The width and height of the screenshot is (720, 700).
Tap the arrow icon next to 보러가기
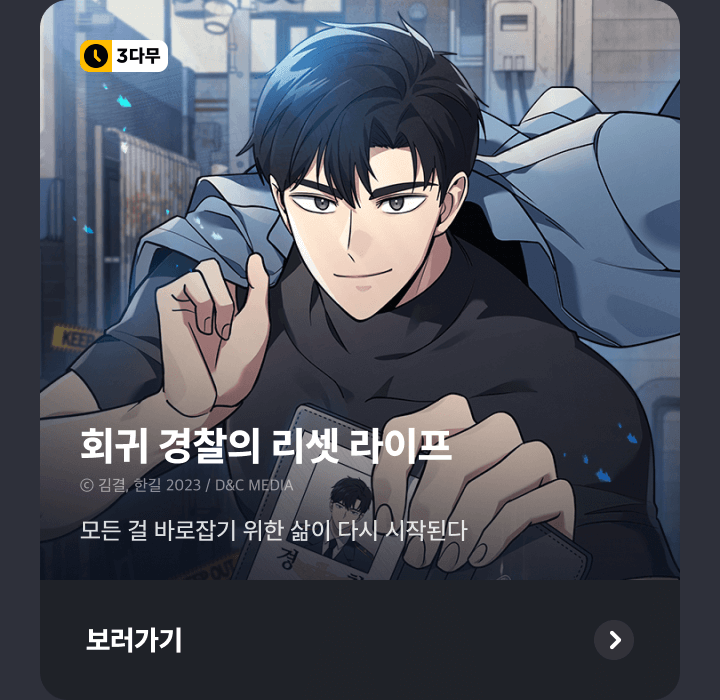[613, 640]
